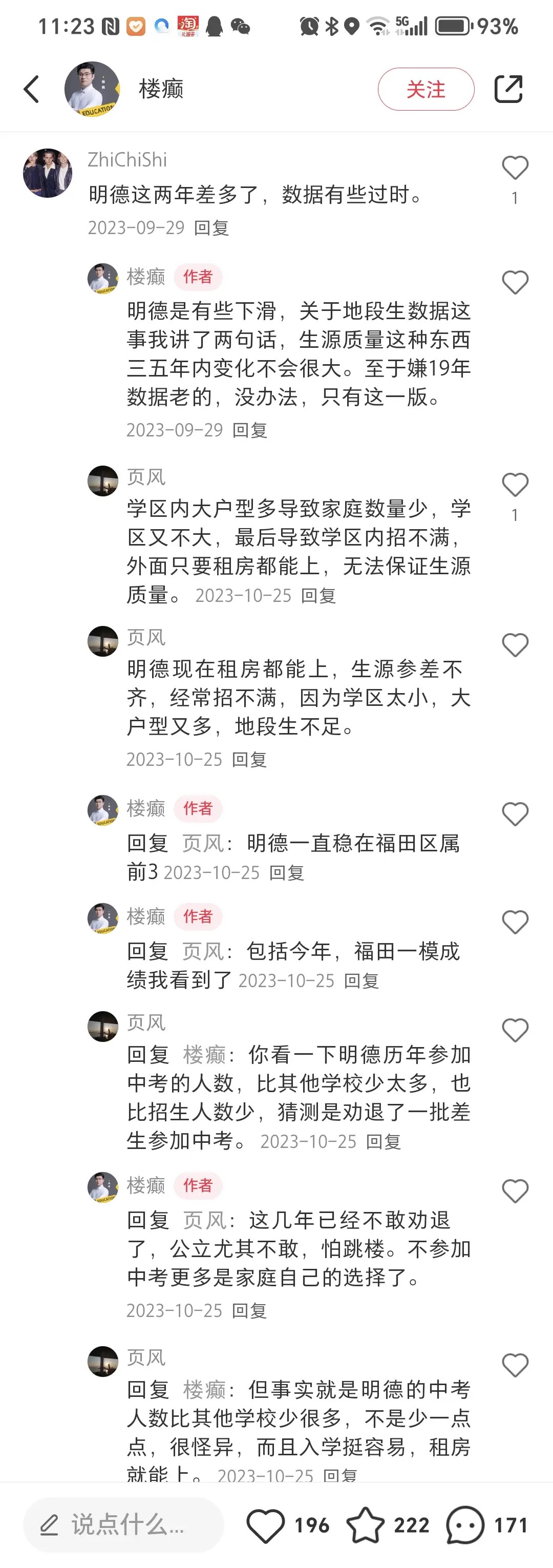Open comments via the 171 bubble icon

pos(465,1525)
